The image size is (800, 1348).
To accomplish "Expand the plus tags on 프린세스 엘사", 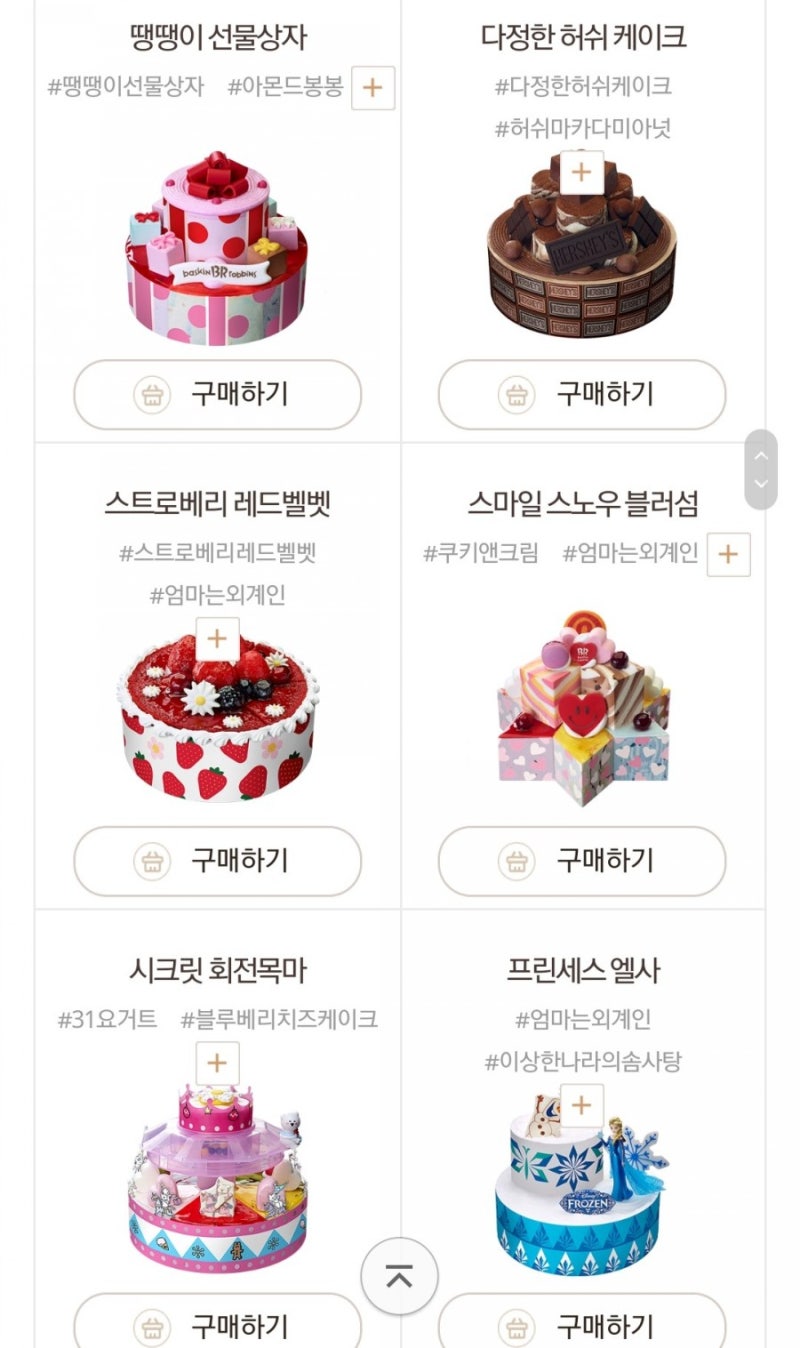I will (x=581, y=1105).
